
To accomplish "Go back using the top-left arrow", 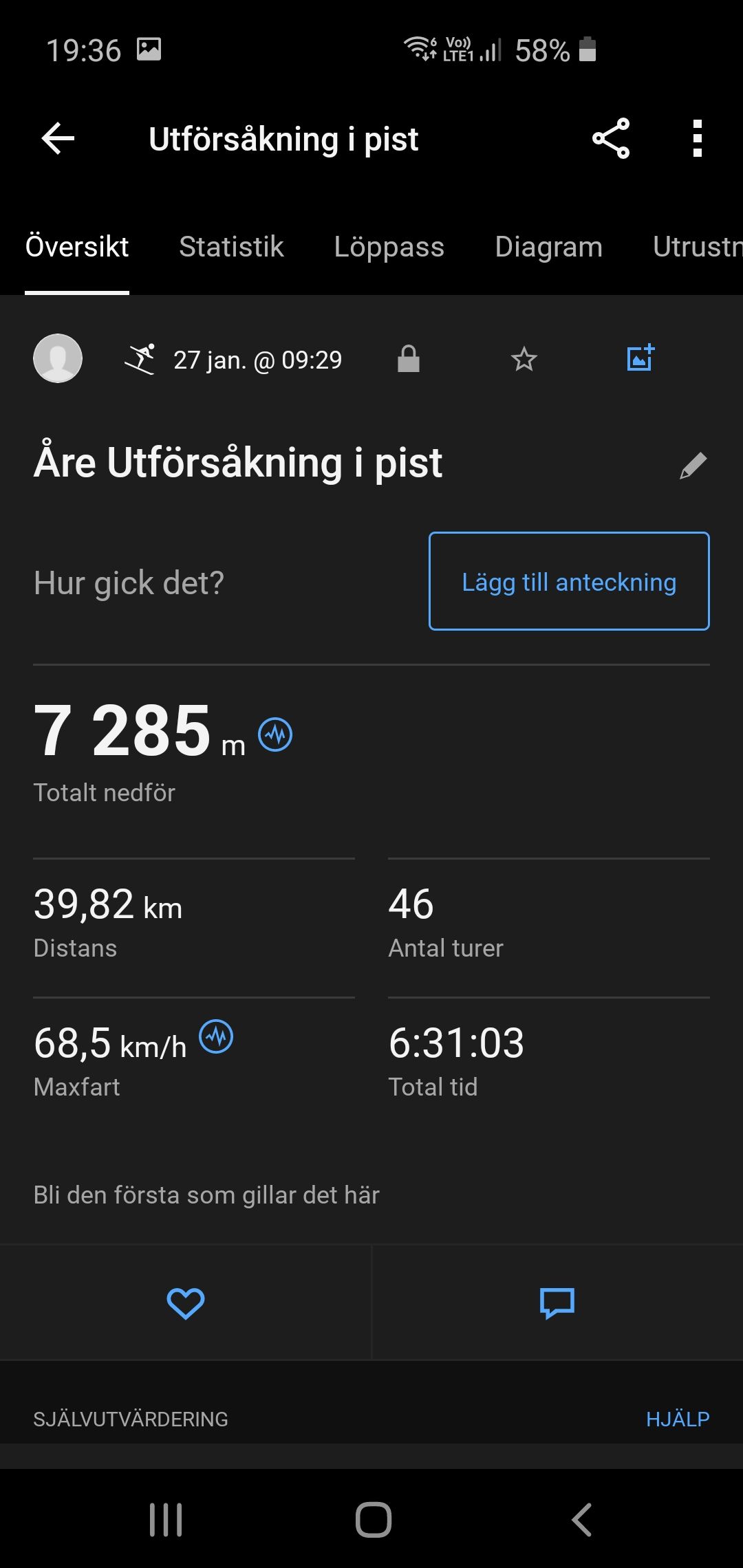I will (x=58, y=139).
